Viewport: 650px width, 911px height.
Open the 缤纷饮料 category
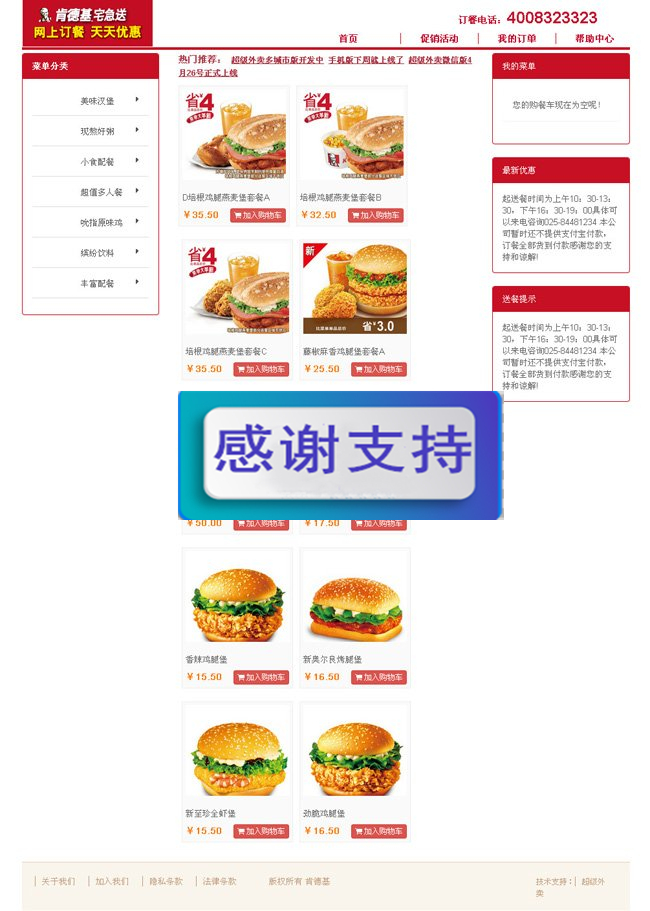point(98,253)
